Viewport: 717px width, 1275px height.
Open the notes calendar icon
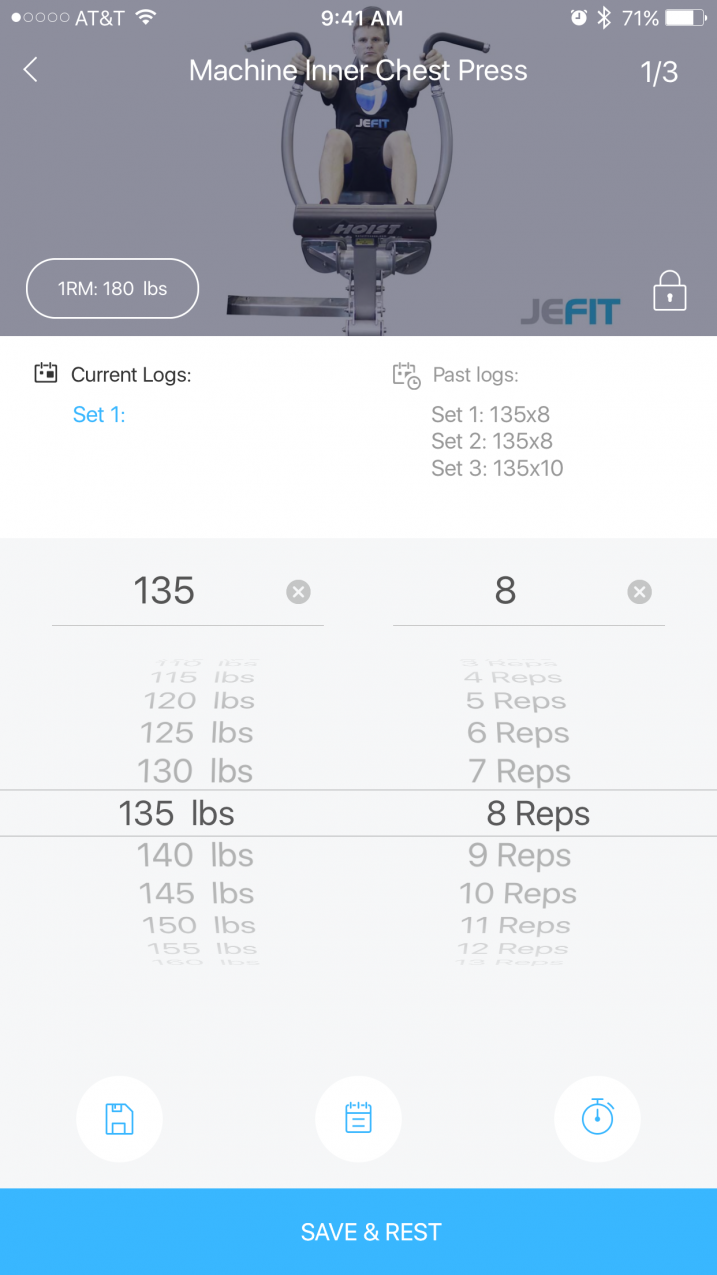(x=358, y=1119)
